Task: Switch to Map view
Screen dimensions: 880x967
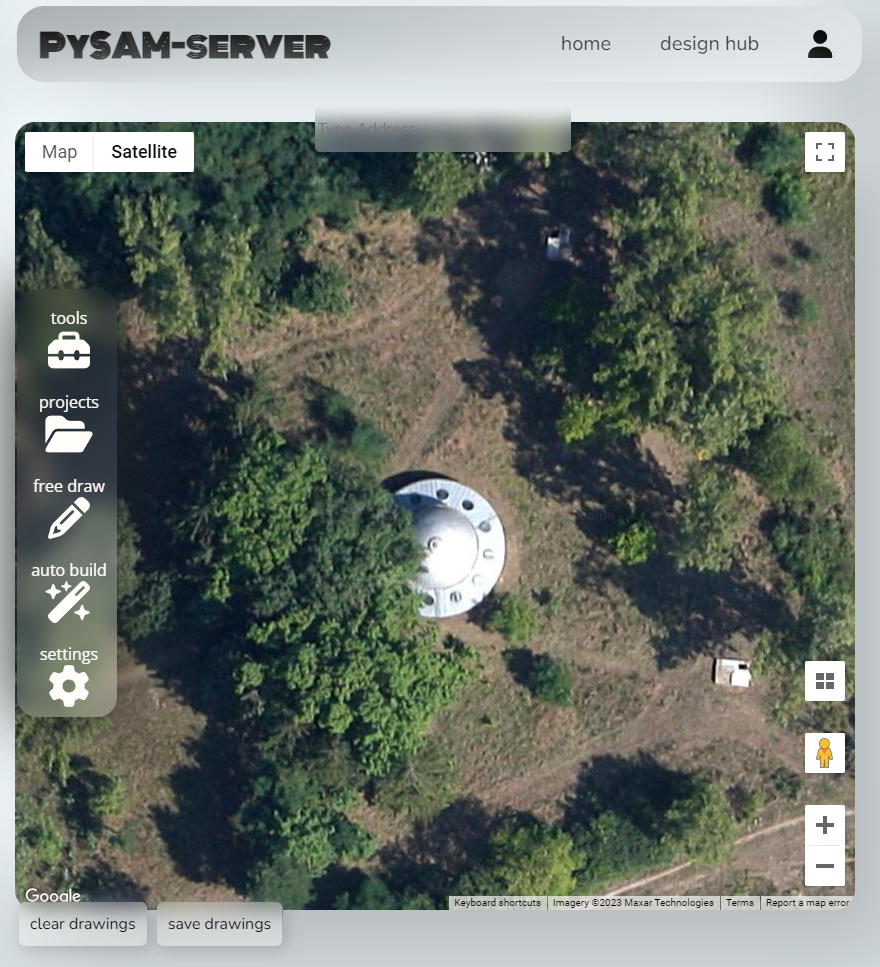Action: click(59, 152)
